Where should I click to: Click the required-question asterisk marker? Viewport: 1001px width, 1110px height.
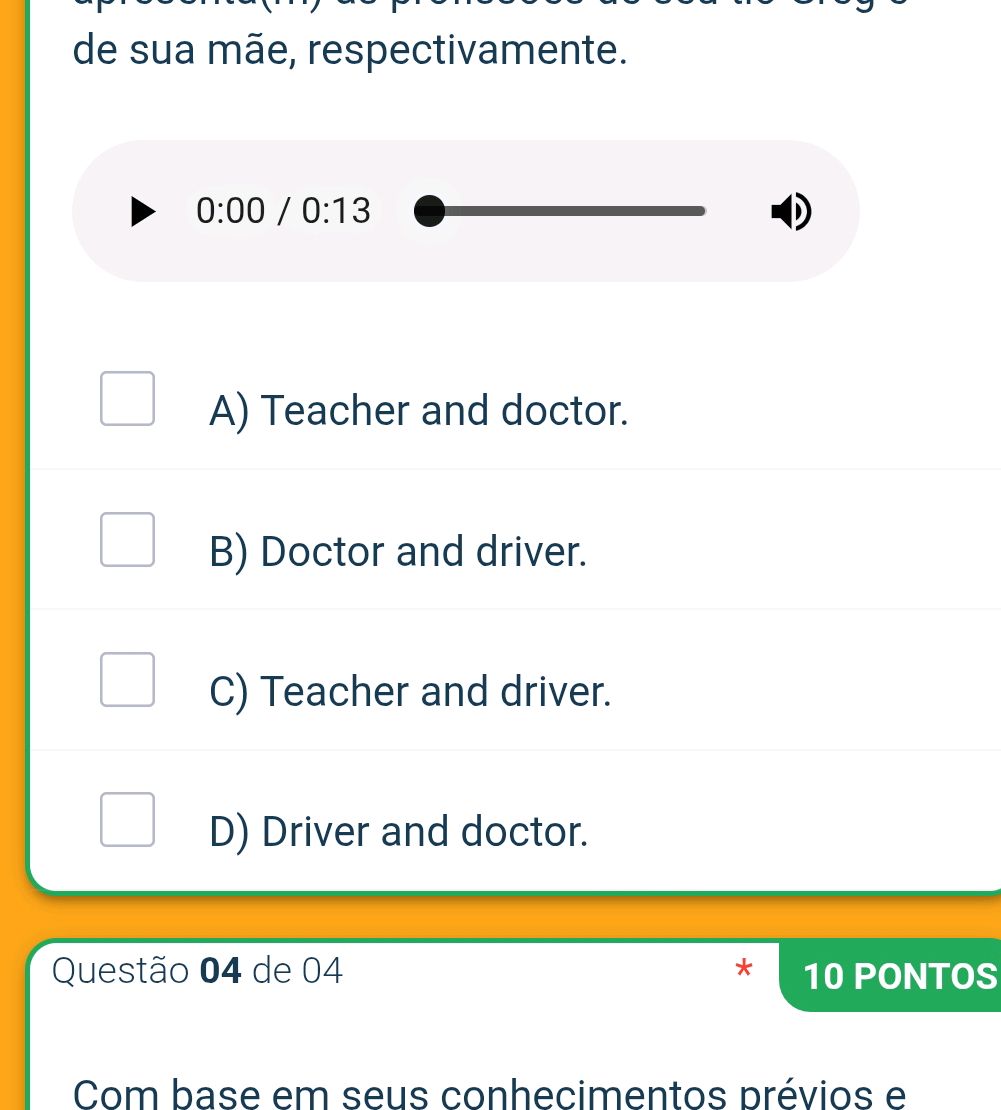744,970
